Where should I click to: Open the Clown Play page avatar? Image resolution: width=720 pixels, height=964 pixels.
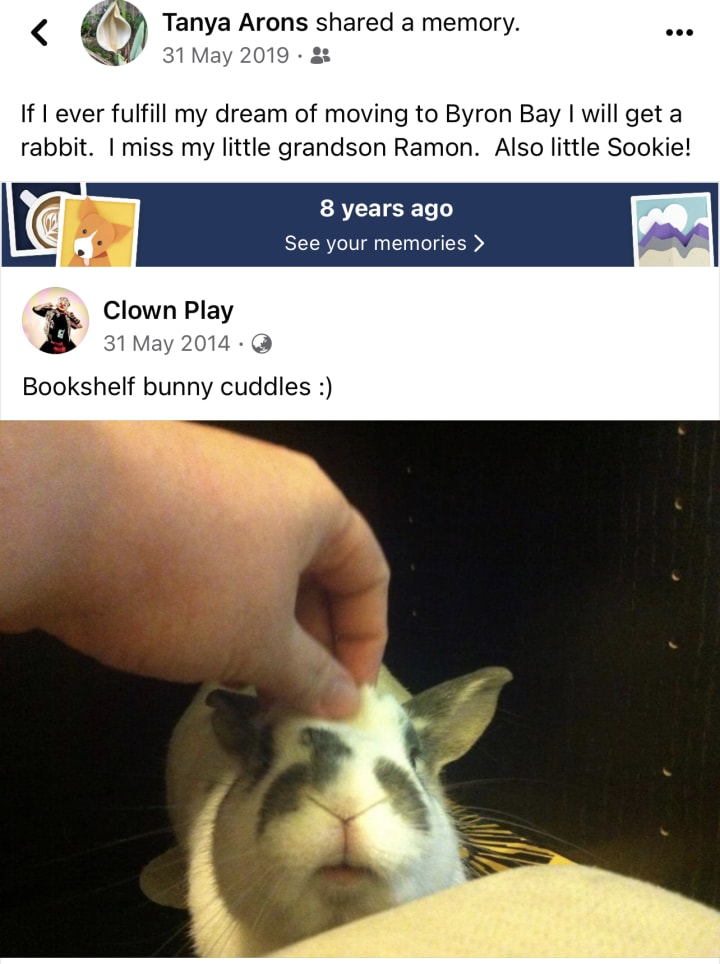click(55, 321)
